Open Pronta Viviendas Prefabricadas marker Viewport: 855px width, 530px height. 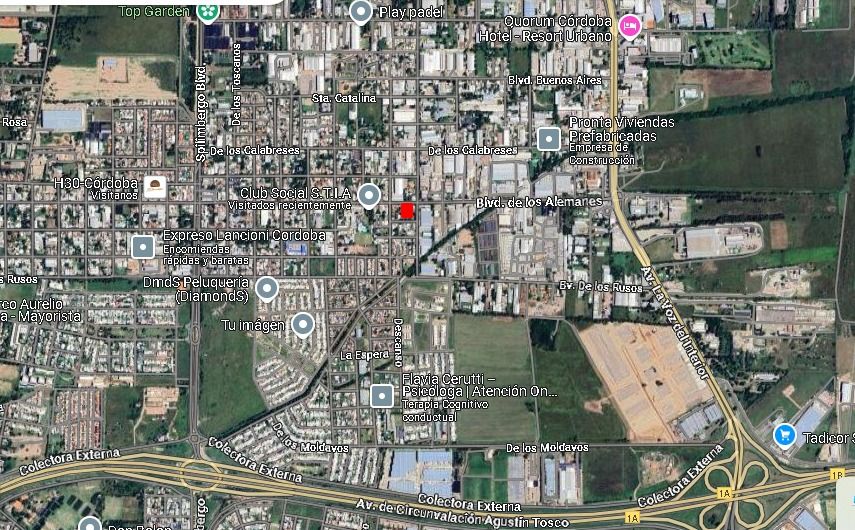548,139
